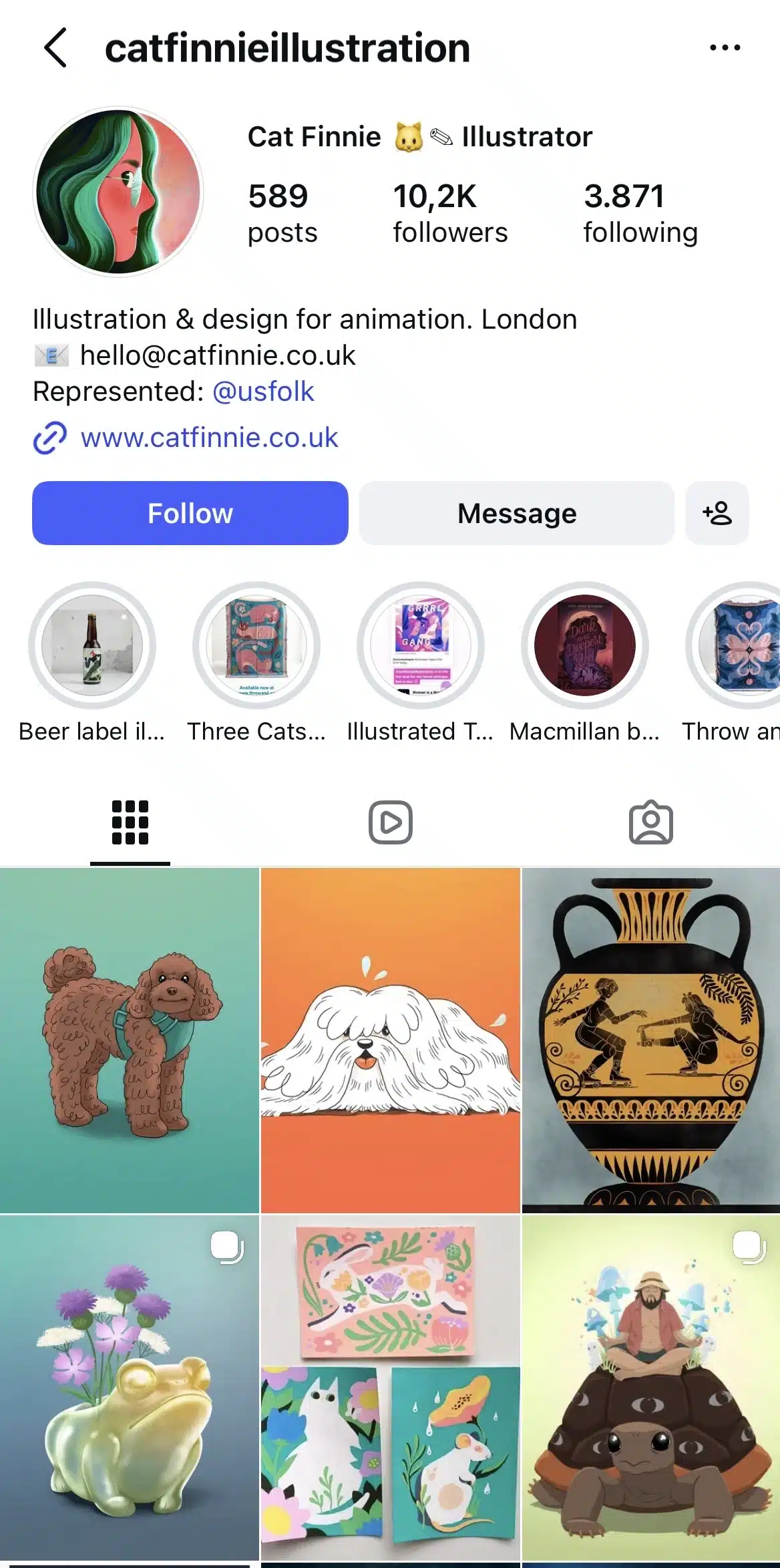Image resolution: width=780 pixels, height=1568 pixels.
Task: Open the Beer label story highlight
Action: [92, 643]
